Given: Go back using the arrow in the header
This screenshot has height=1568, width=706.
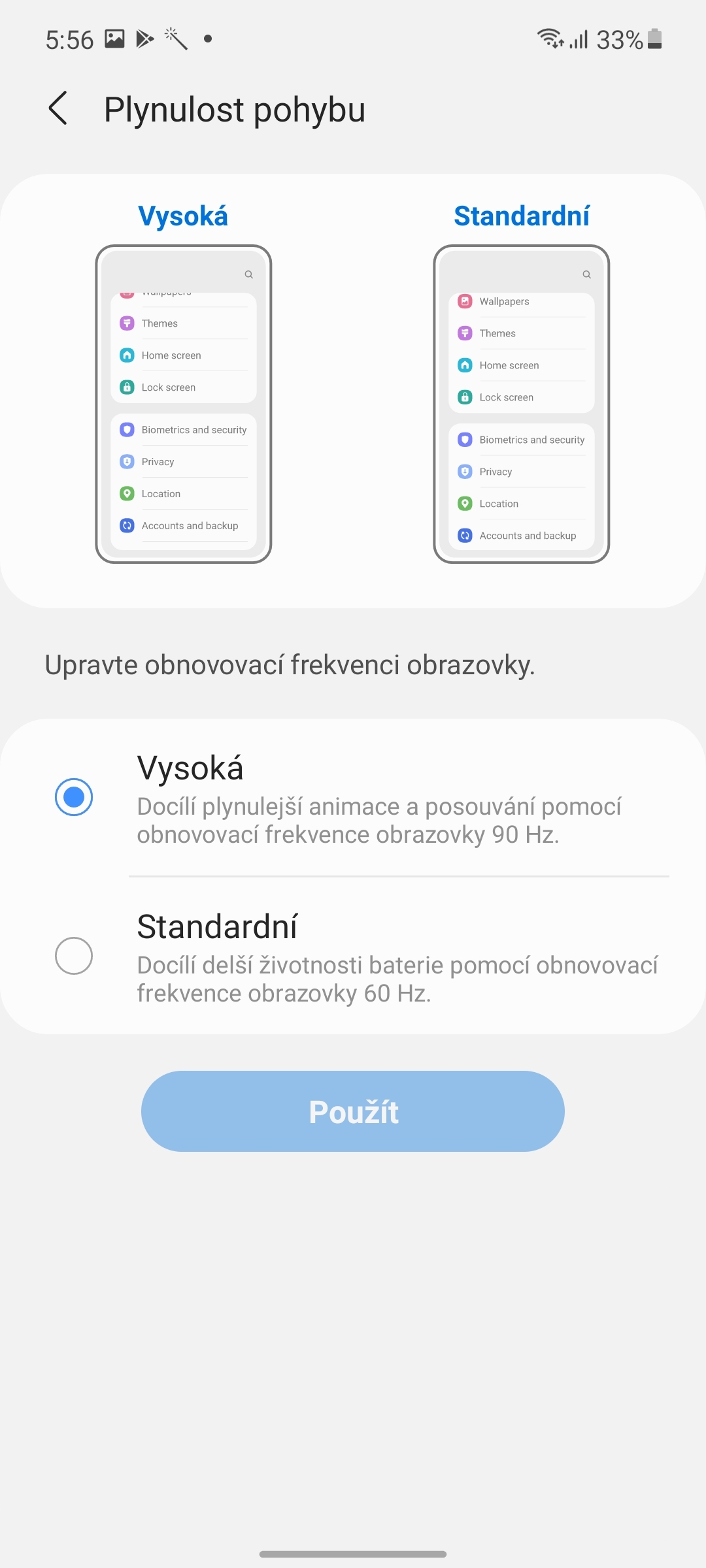Looking at the screenshot, I should 59,110.
